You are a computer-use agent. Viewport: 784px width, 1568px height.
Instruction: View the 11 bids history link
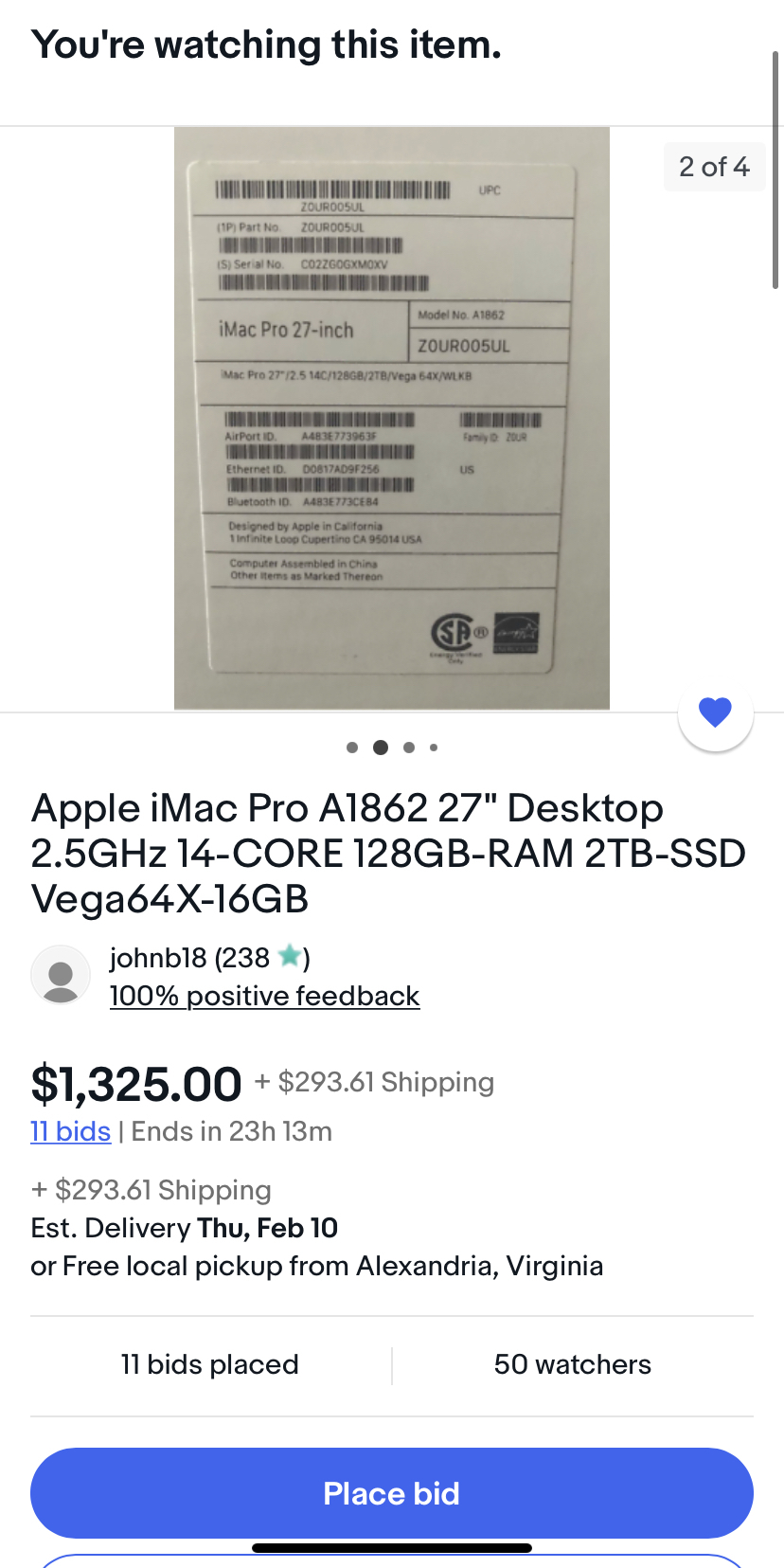70,1131
